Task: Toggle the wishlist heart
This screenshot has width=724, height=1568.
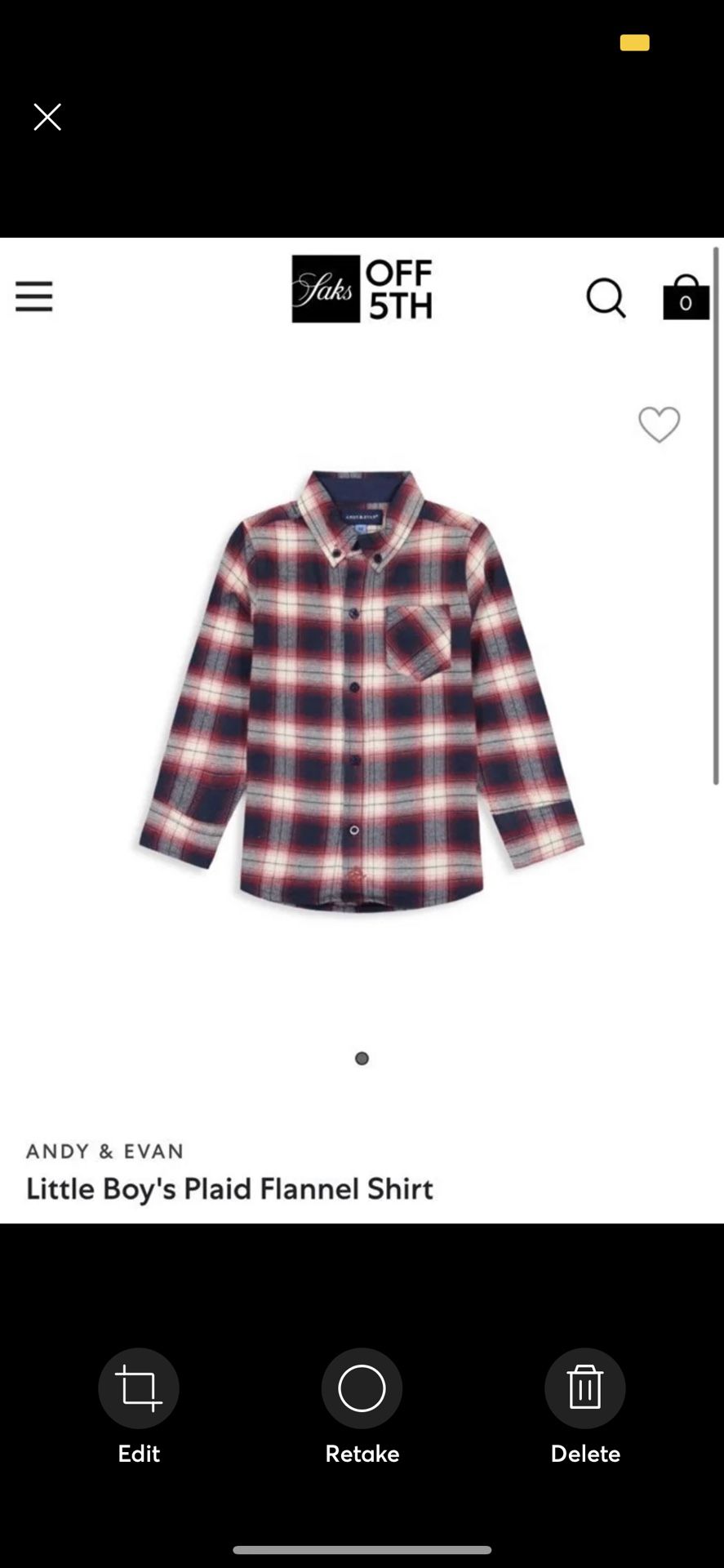Action: pyautogui.click(x=659, y=424)
